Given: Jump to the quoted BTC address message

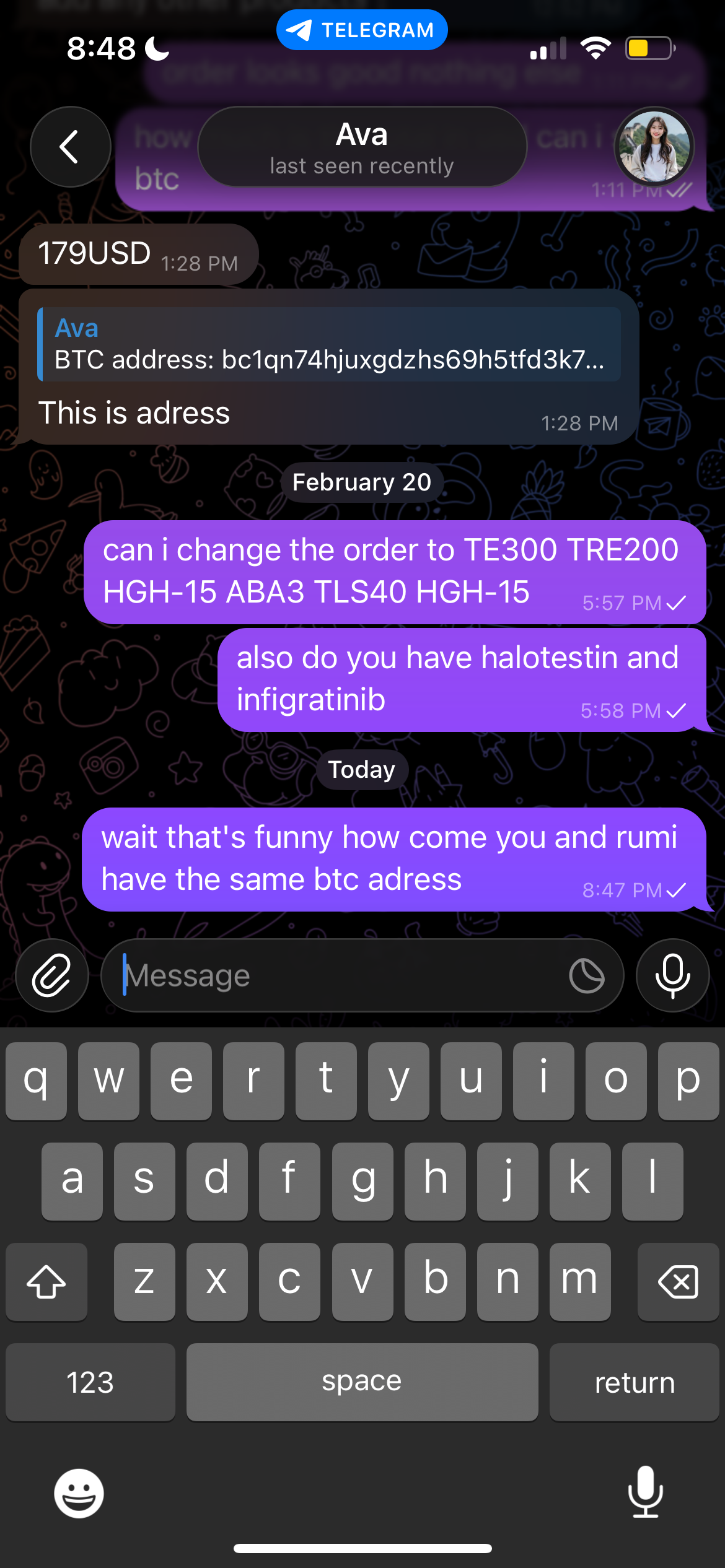Looking at the screenshot, I should pyautogui.click(x=329, y=344).
